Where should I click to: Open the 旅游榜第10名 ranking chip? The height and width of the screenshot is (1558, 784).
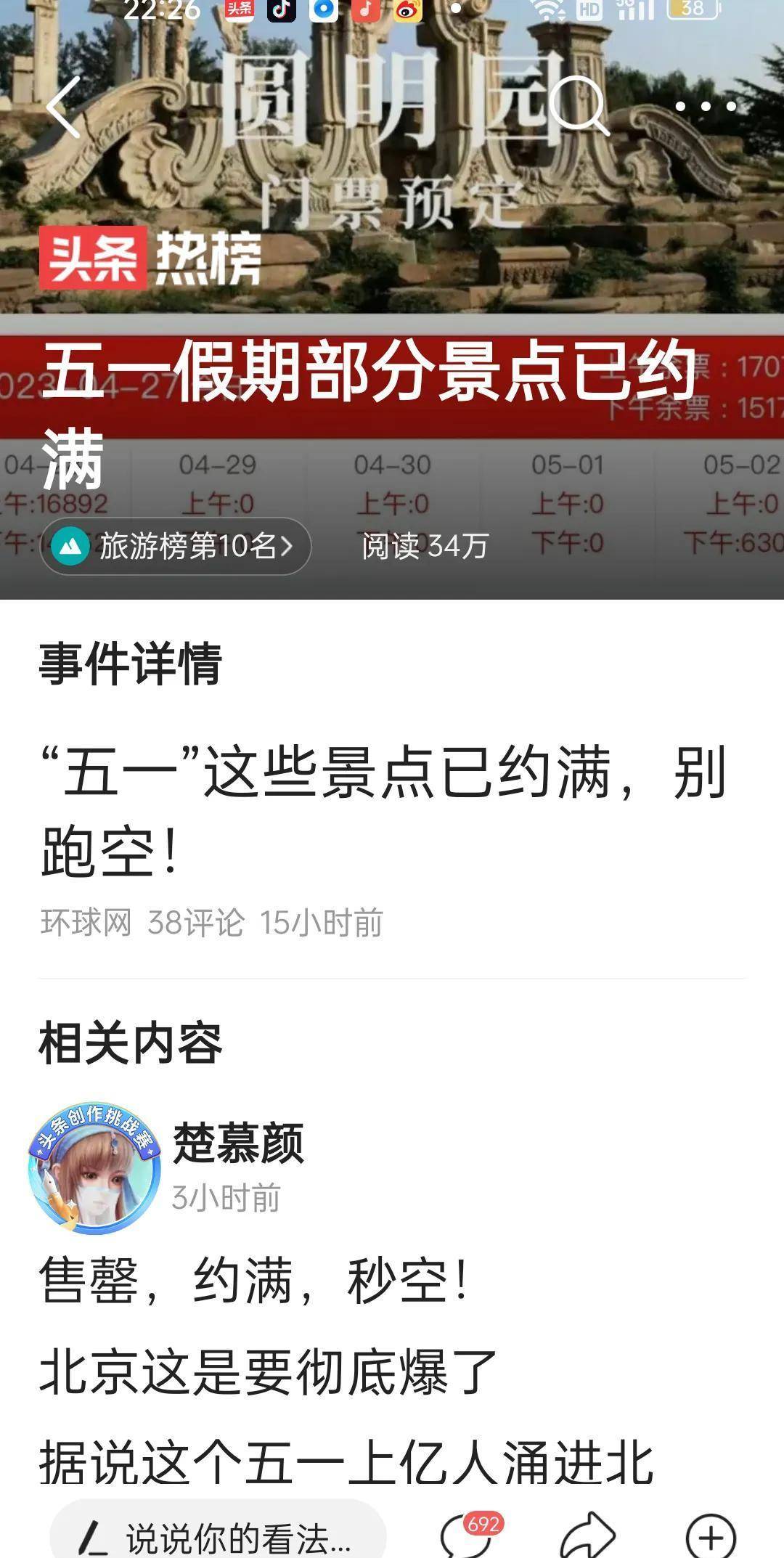pyautogui.click(x=175, y=546)
